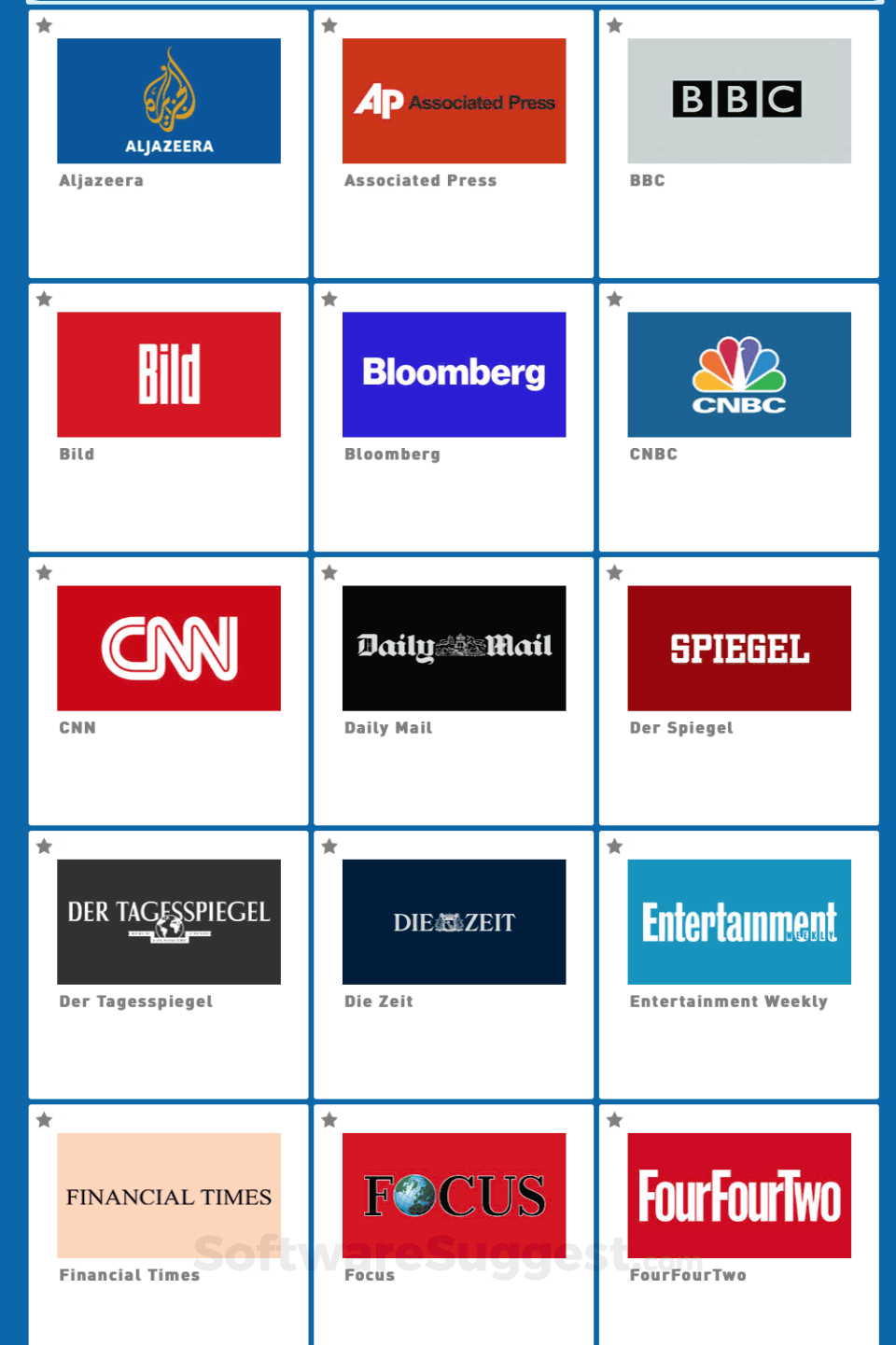
Task: Open the Bild news source
Action: pos(169,374)
